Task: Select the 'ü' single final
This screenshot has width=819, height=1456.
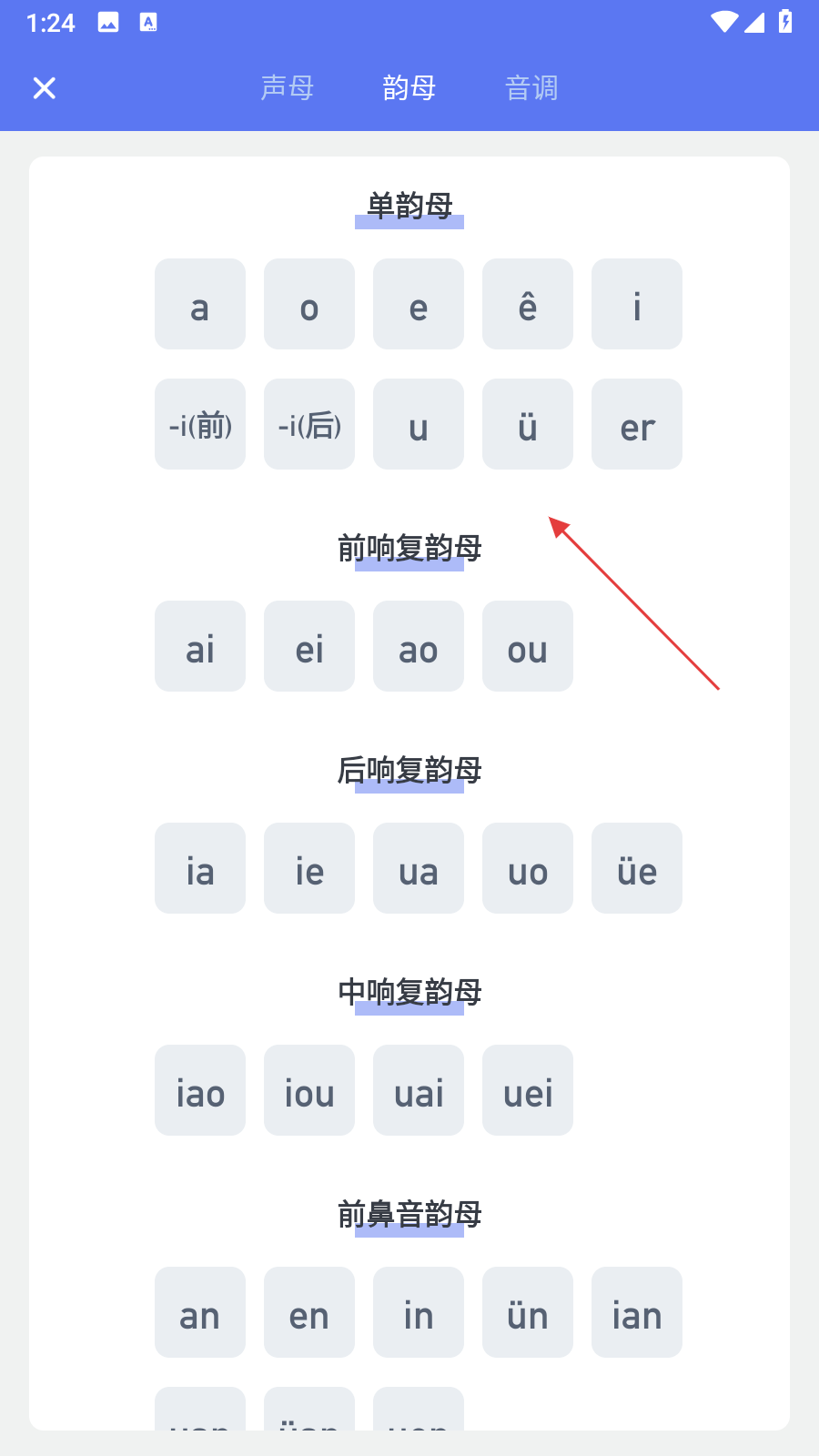Action: (528, 424)
